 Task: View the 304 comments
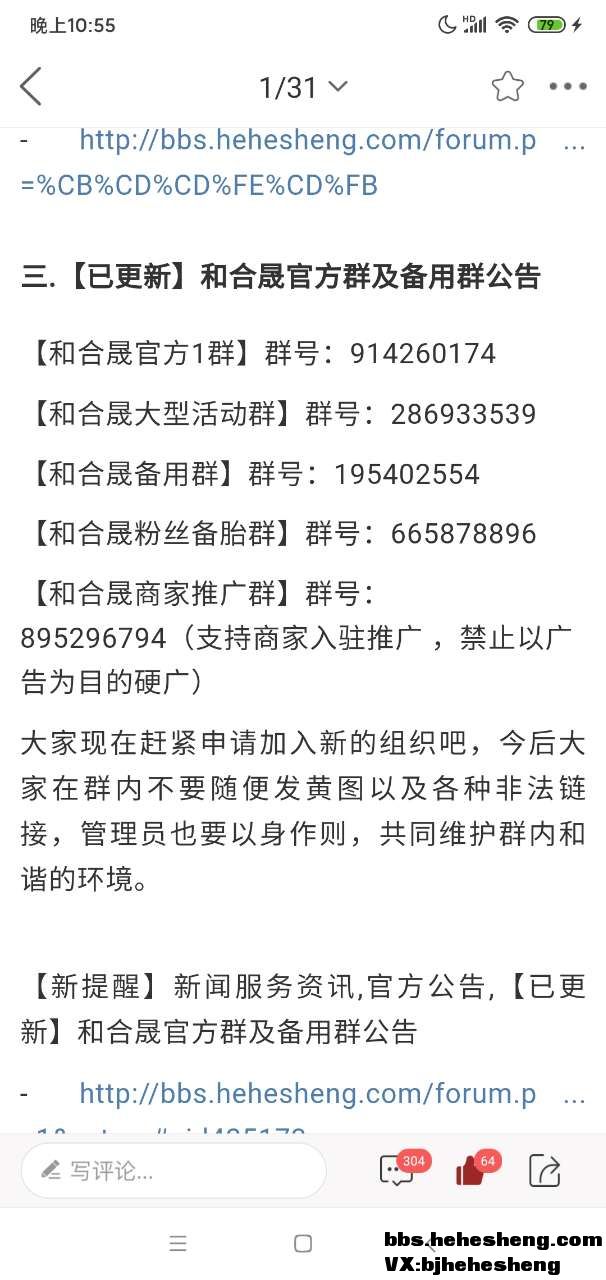[398, 1171]
